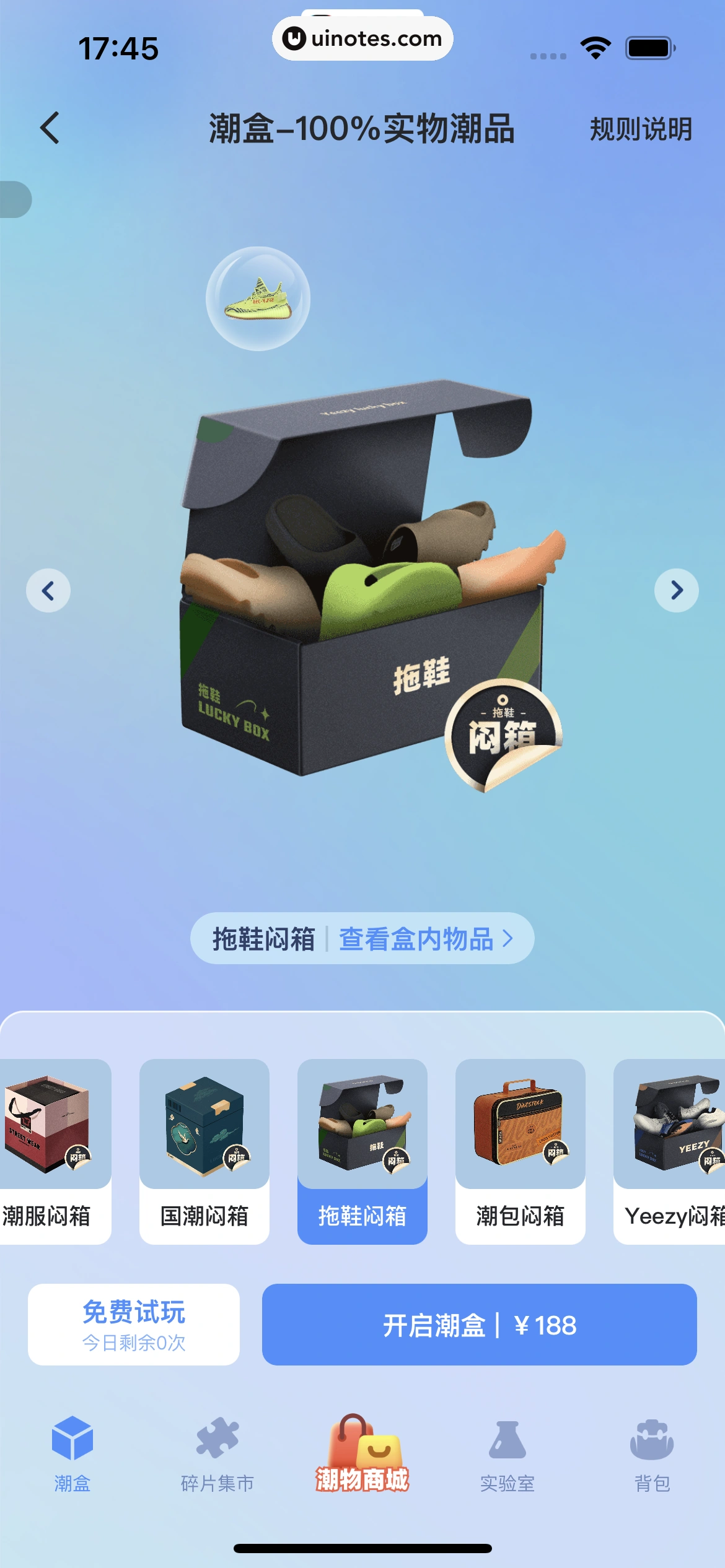The width and height of the screenshot is (725, 1568).
Task: Tap the floating sneaker bubble
Action: (258, 298)
